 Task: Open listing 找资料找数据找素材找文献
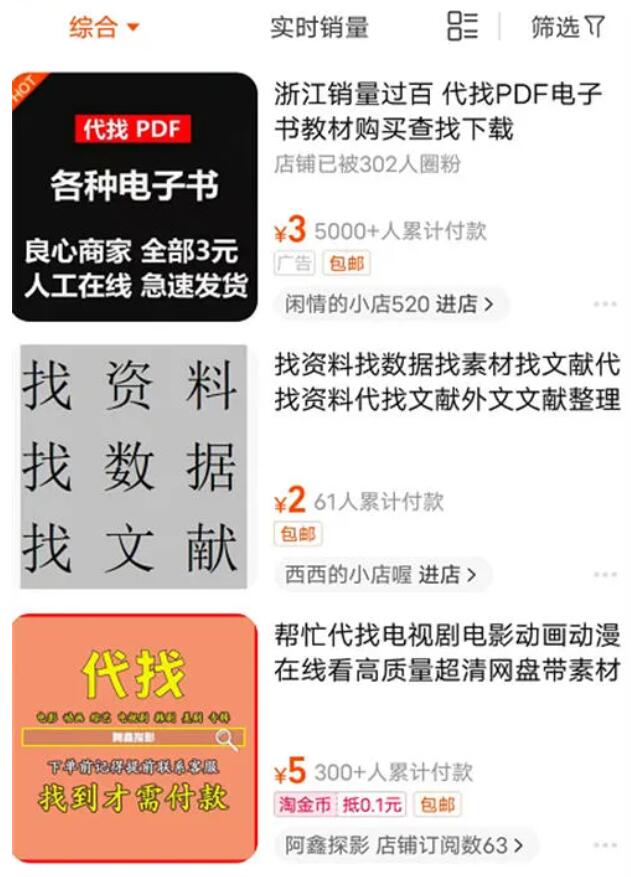[x=447, y=383]
